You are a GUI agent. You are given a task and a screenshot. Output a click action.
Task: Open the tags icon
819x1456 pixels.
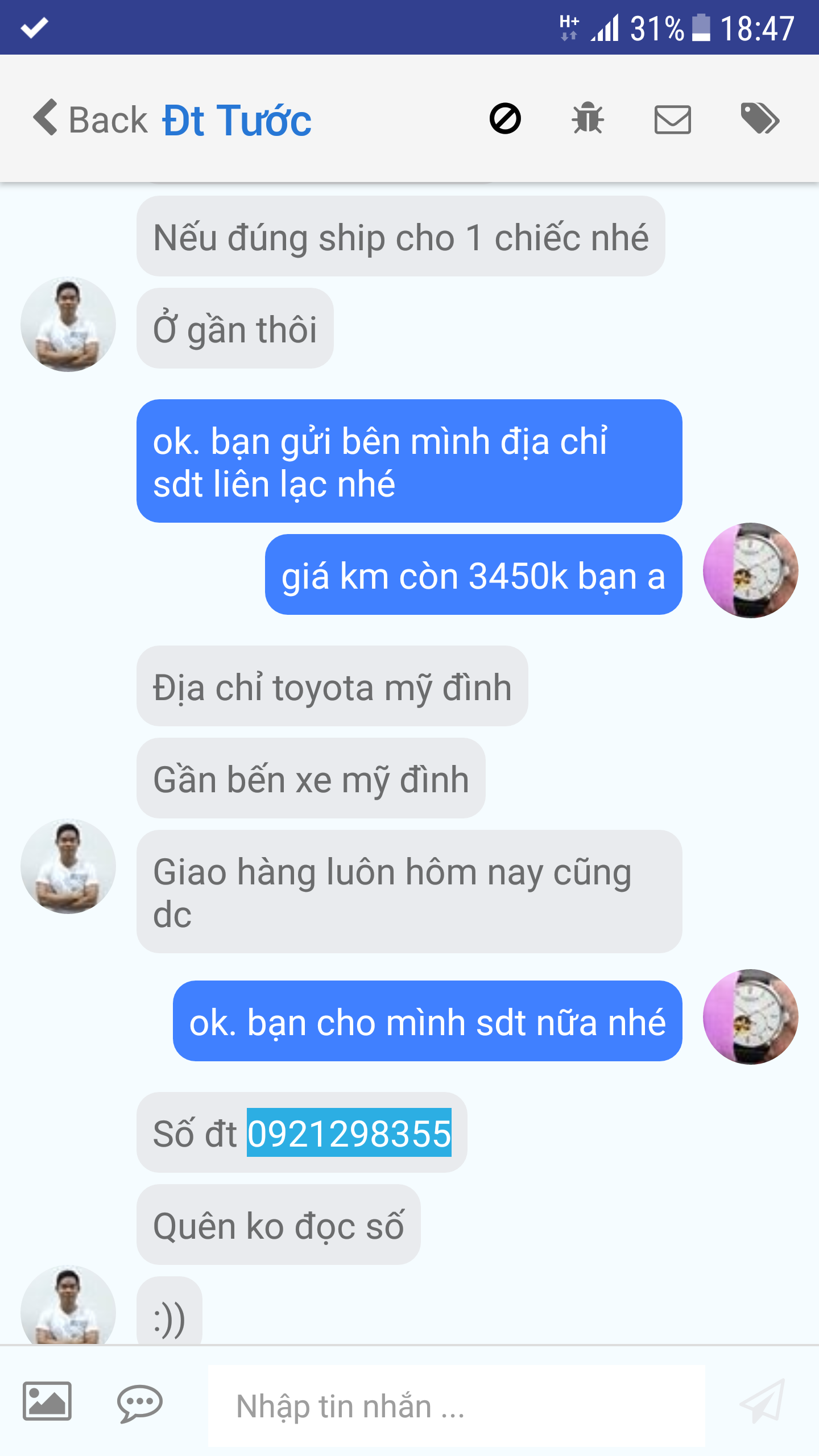[x=760, y=119]
